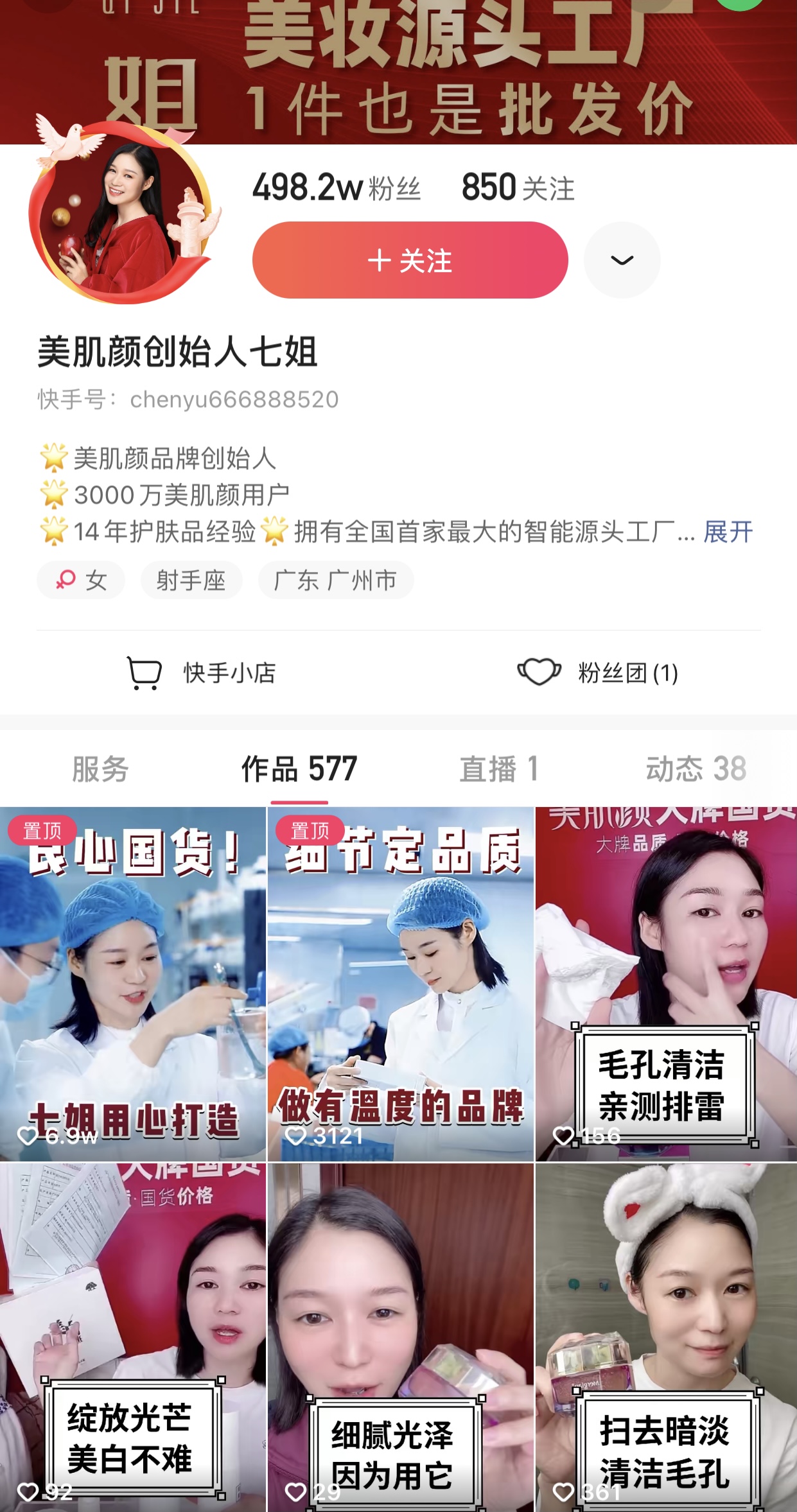View the 850 关注 following list
The image size is (797, 1512).
click(x=518, y=188)
